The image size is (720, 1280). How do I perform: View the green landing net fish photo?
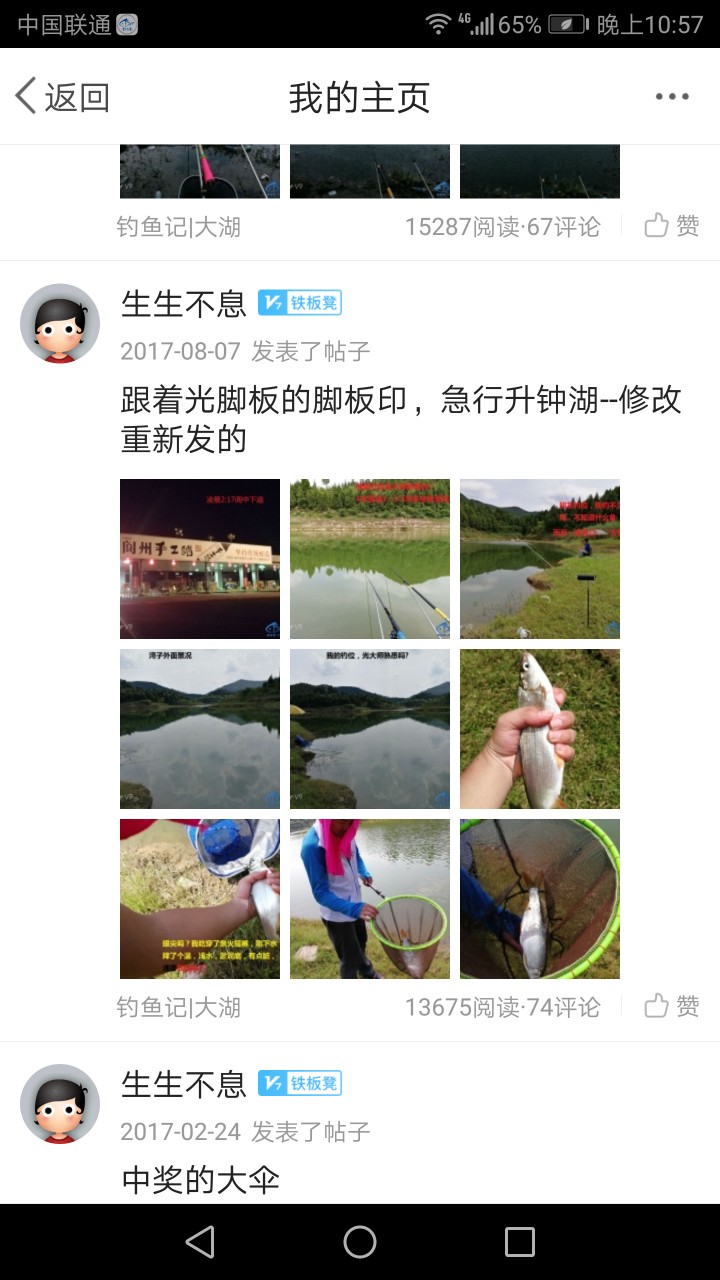click(x=540, y=899)
